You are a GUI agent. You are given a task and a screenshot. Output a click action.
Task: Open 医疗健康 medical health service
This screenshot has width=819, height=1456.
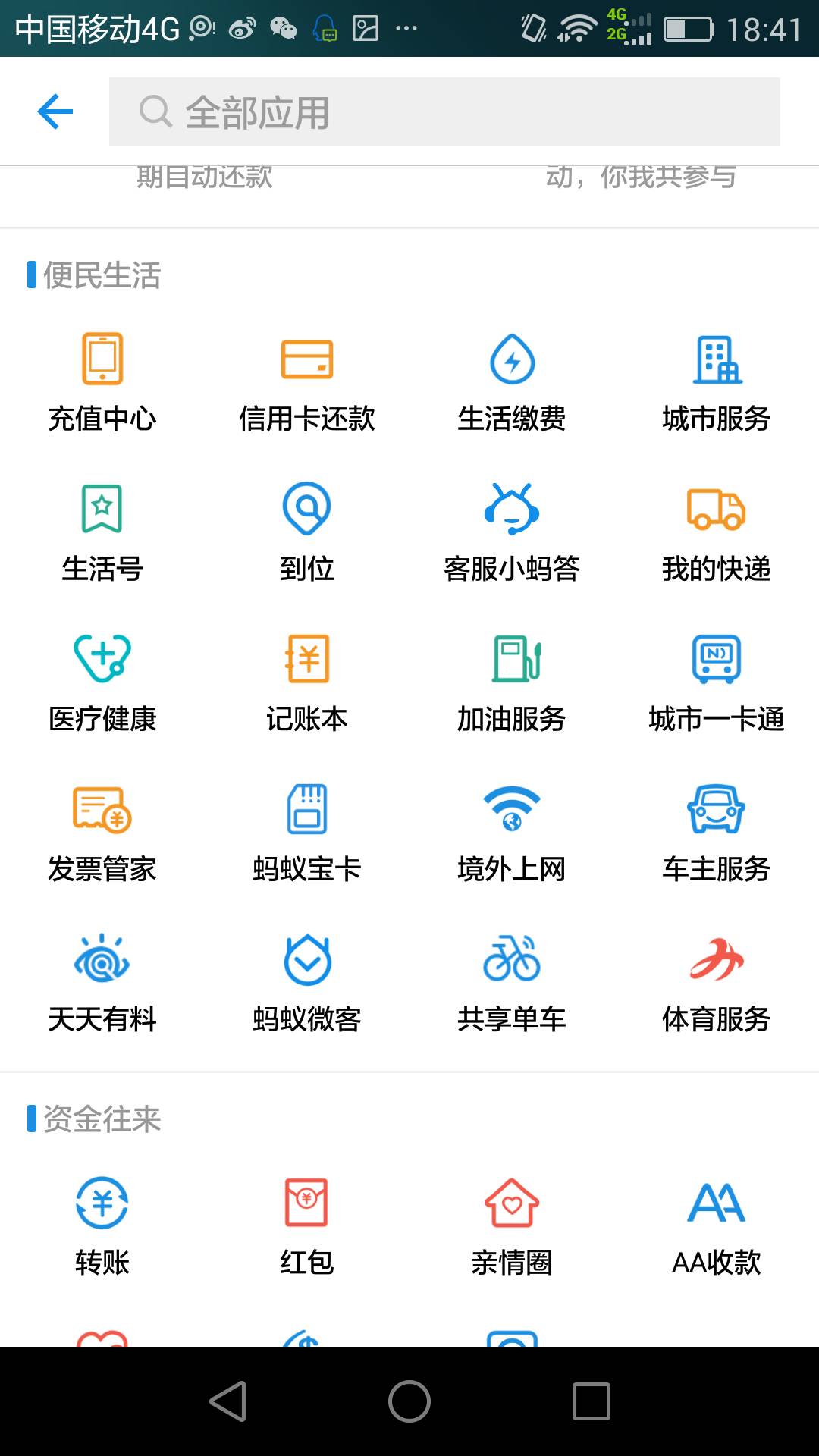click(x=104, y=682)
